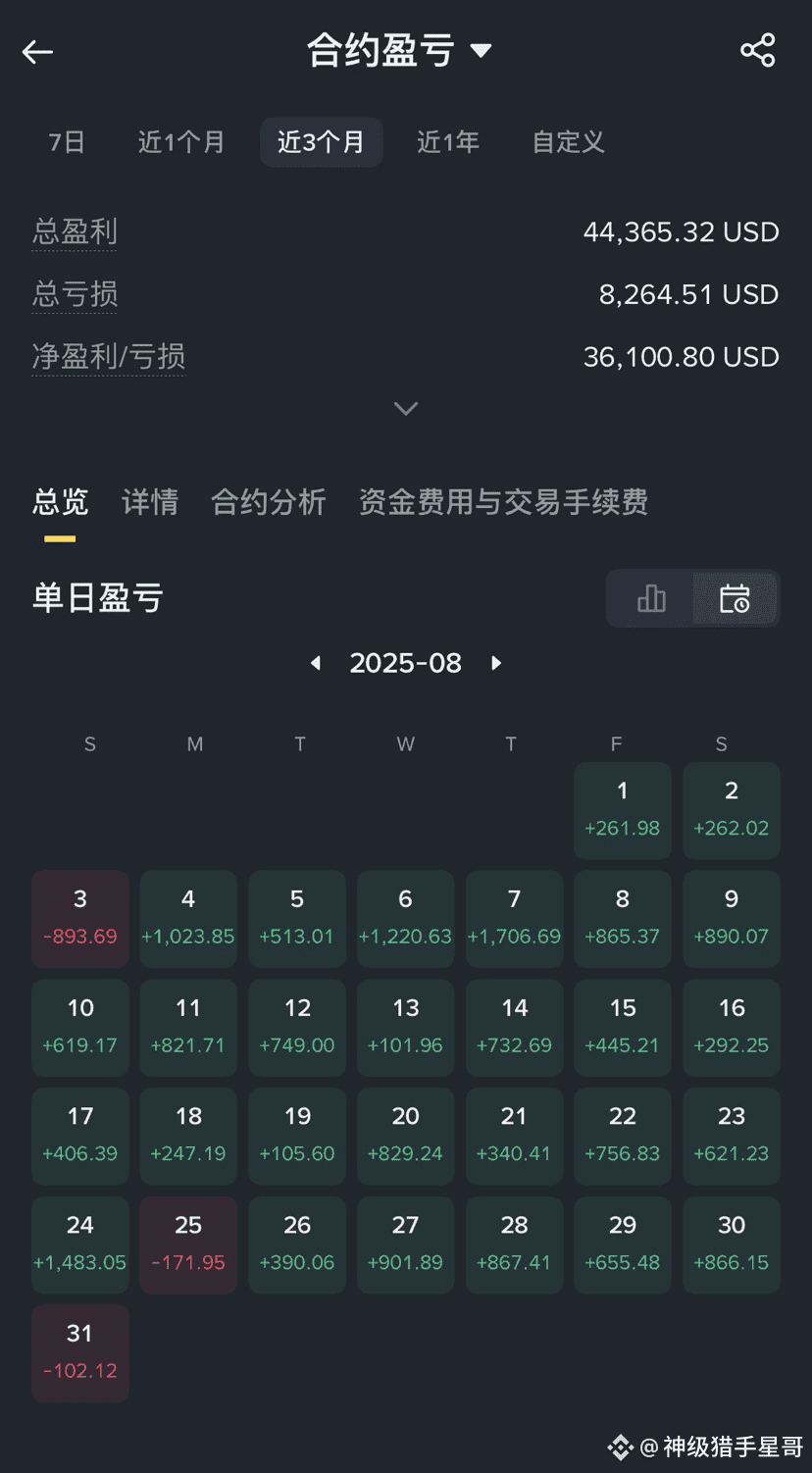Image resolution: width=812 pixels, height=1473 pixels.
Task: Switch to the 总览 tab
Action: 61,502
